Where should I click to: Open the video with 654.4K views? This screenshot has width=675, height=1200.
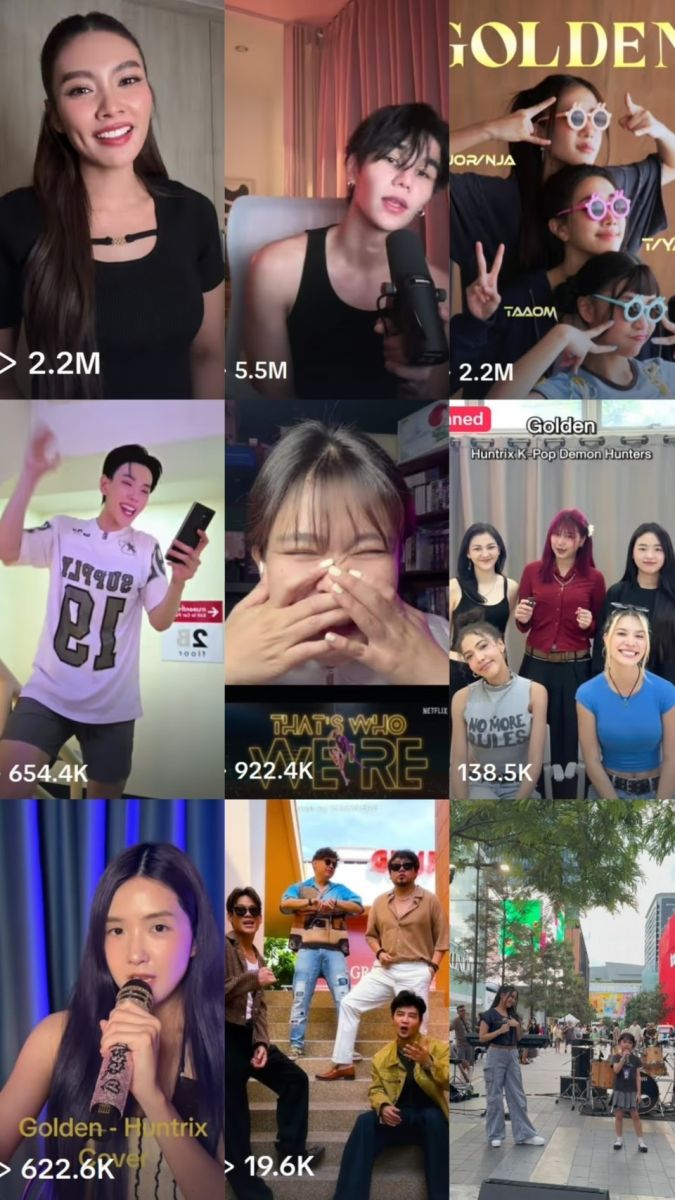coord(111,600)
